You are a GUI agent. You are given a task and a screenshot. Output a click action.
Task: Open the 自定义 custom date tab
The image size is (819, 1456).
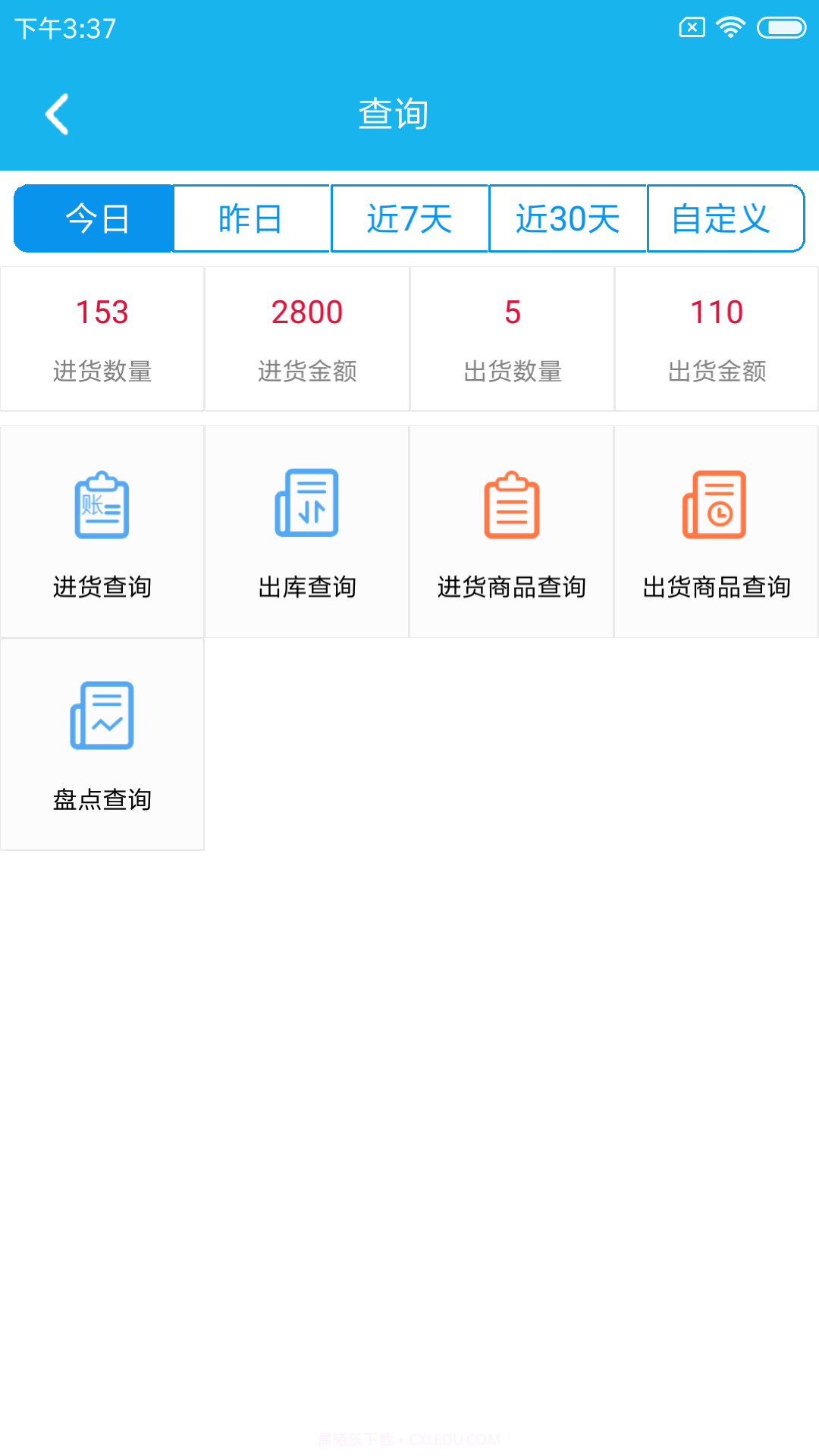pyautogui.click(x=725, y=218)
